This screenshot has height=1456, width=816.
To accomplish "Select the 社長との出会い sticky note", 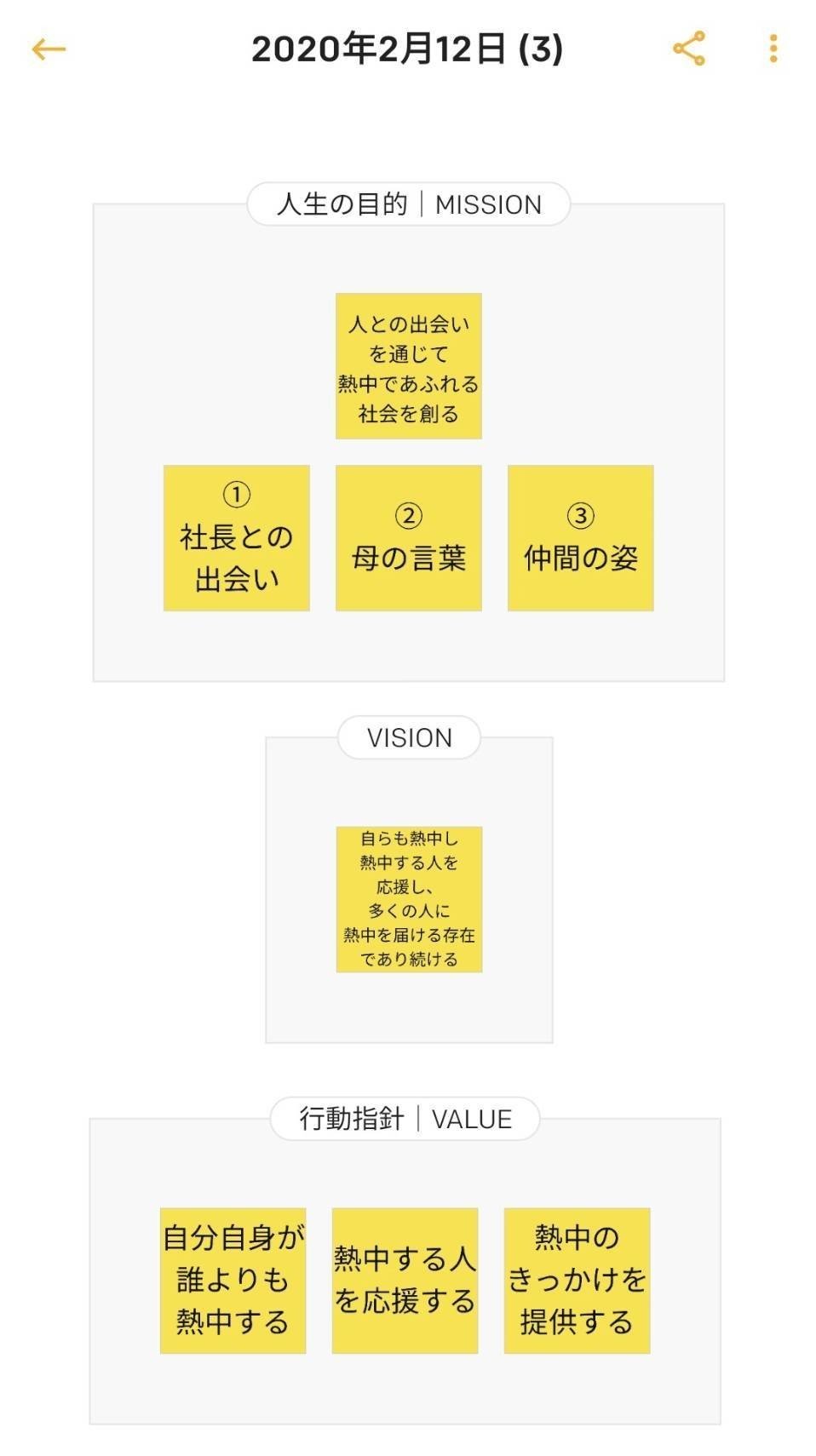I will tap(236, 536).
